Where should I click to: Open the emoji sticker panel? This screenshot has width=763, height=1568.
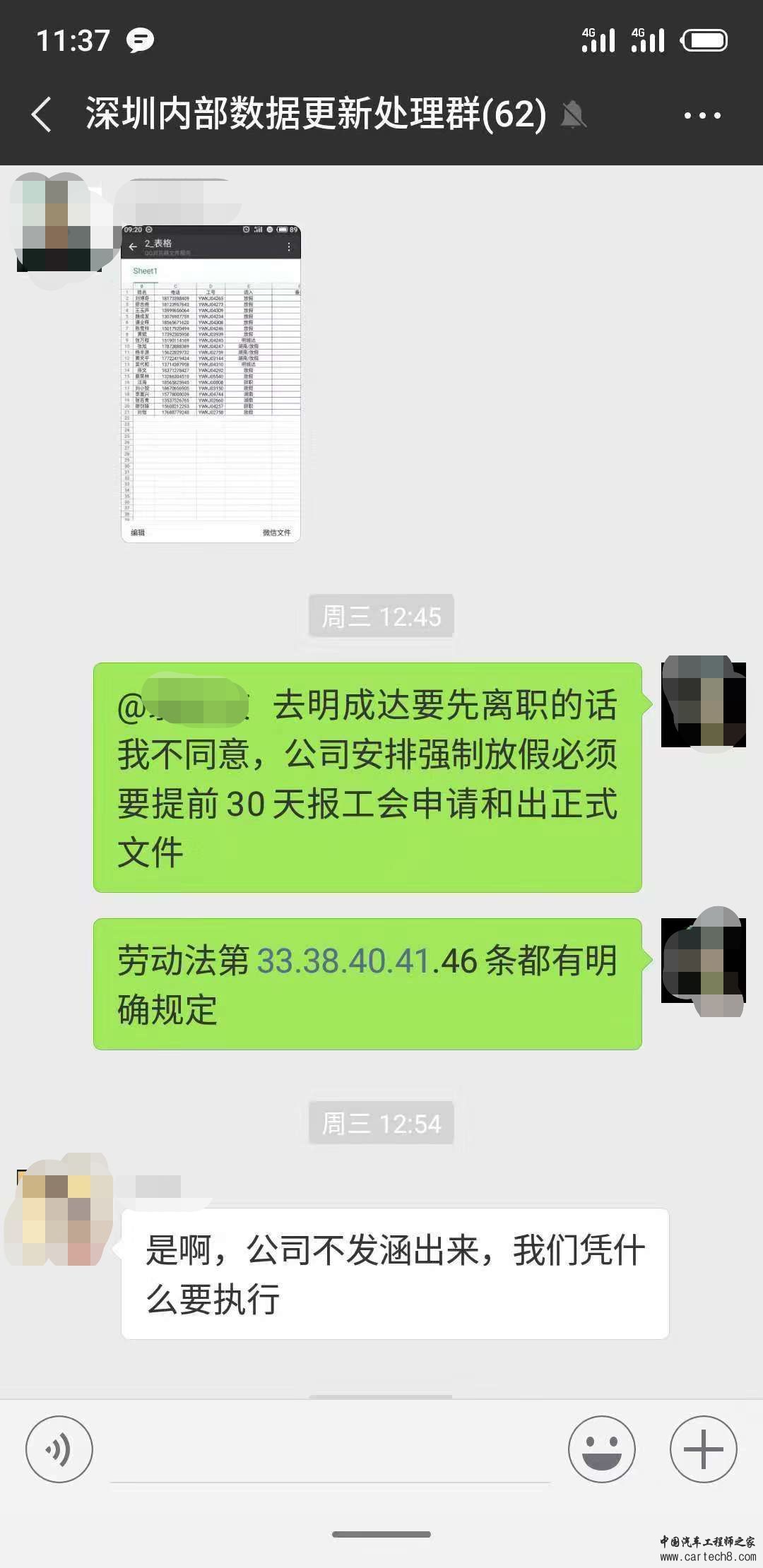602,1449
